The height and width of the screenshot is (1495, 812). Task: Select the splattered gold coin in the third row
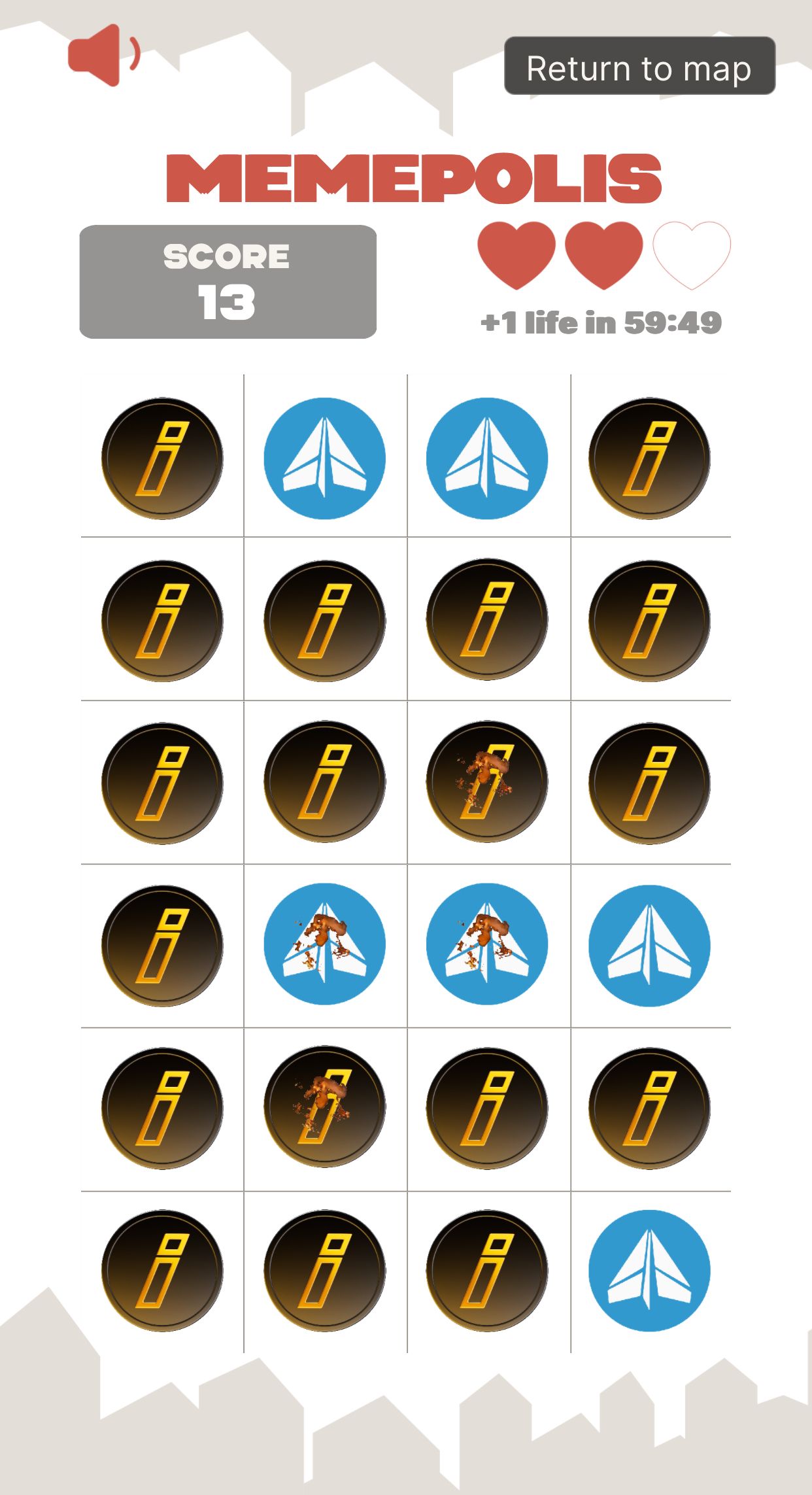click(x=487, y=782)
